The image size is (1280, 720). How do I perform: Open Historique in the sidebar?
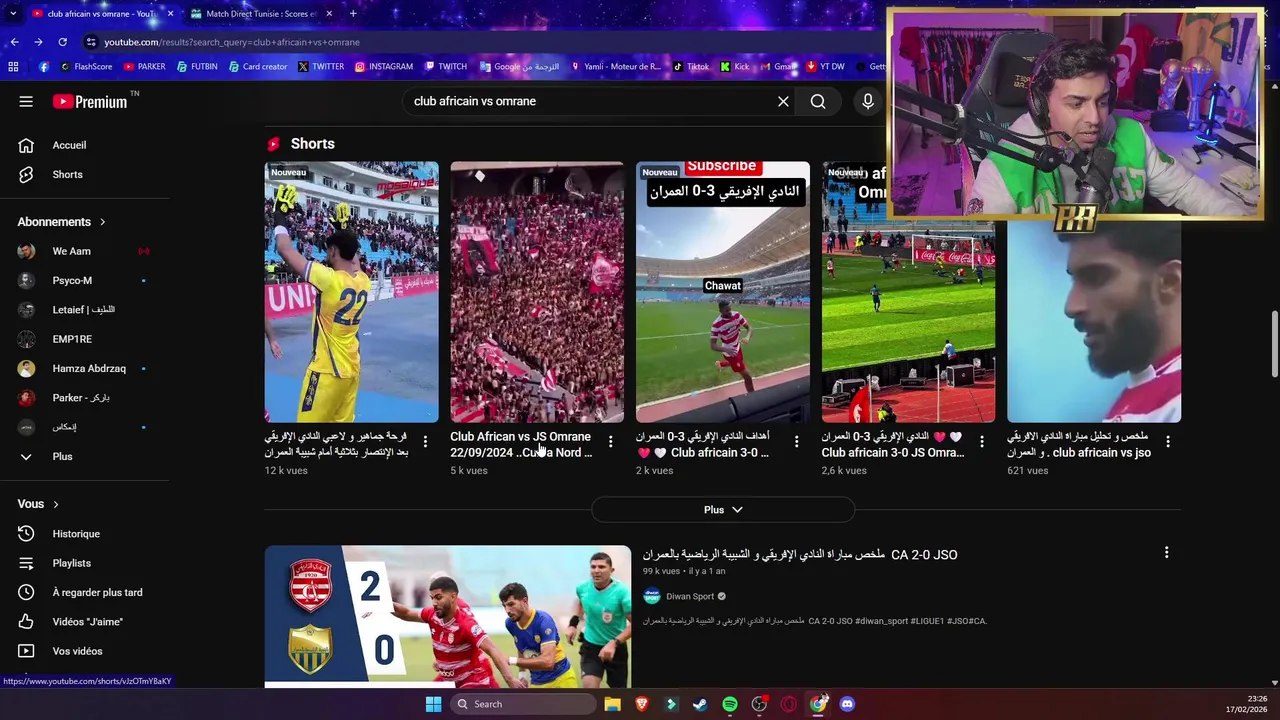76,534
